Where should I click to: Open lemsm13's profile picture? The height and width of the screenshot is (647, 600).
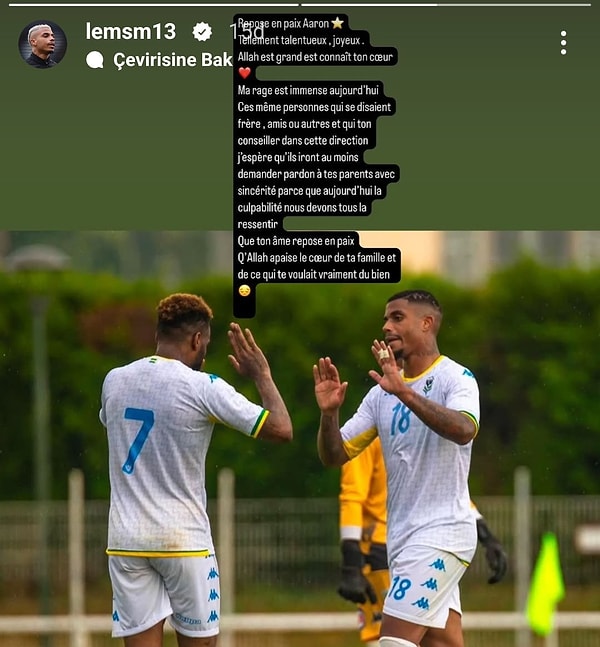pyautogui.click(x=43, y=45)
